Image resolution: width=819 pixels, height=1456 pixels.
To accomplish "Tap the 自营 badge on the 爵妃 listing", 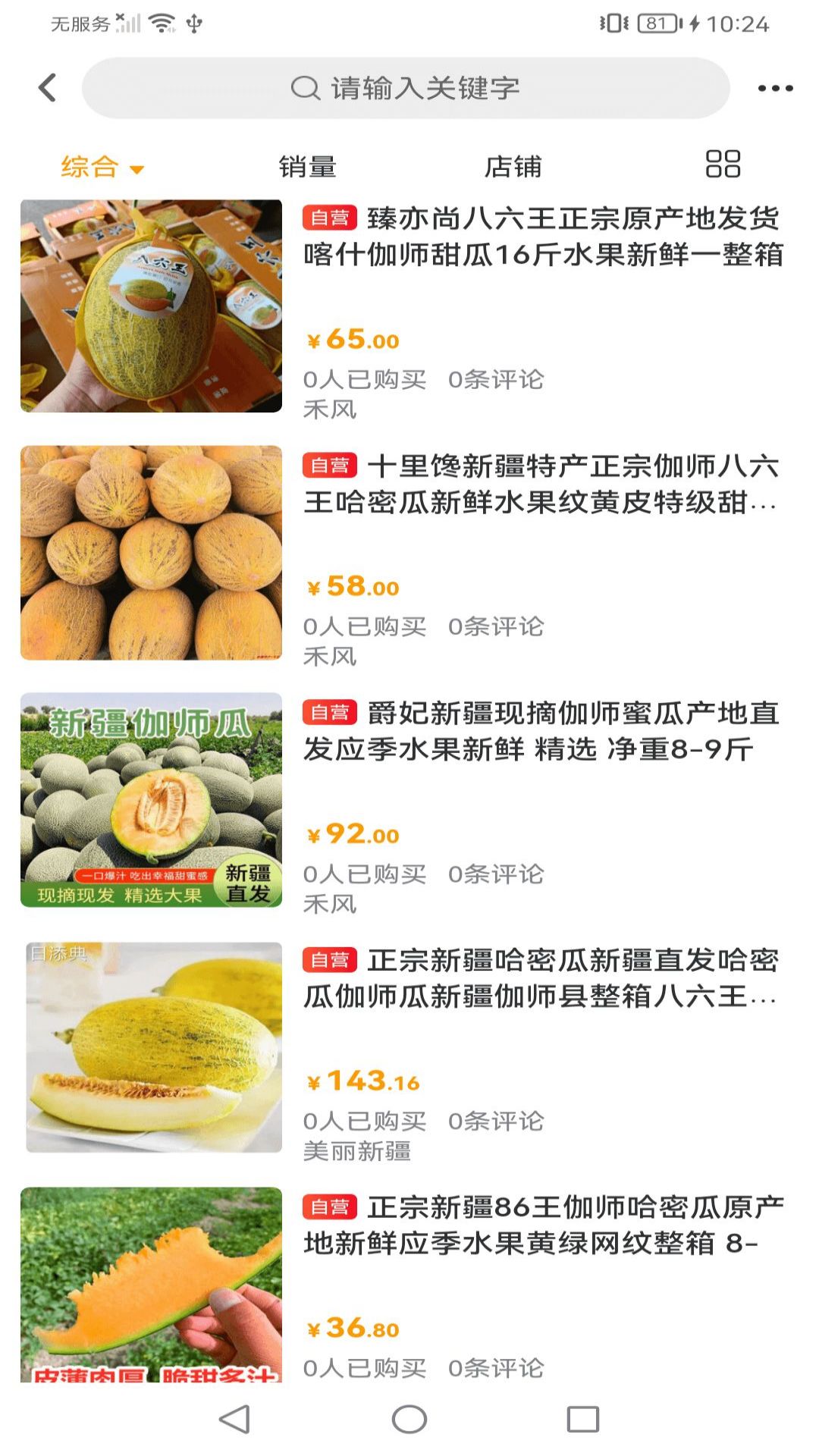I will click(x=331, y=711).
